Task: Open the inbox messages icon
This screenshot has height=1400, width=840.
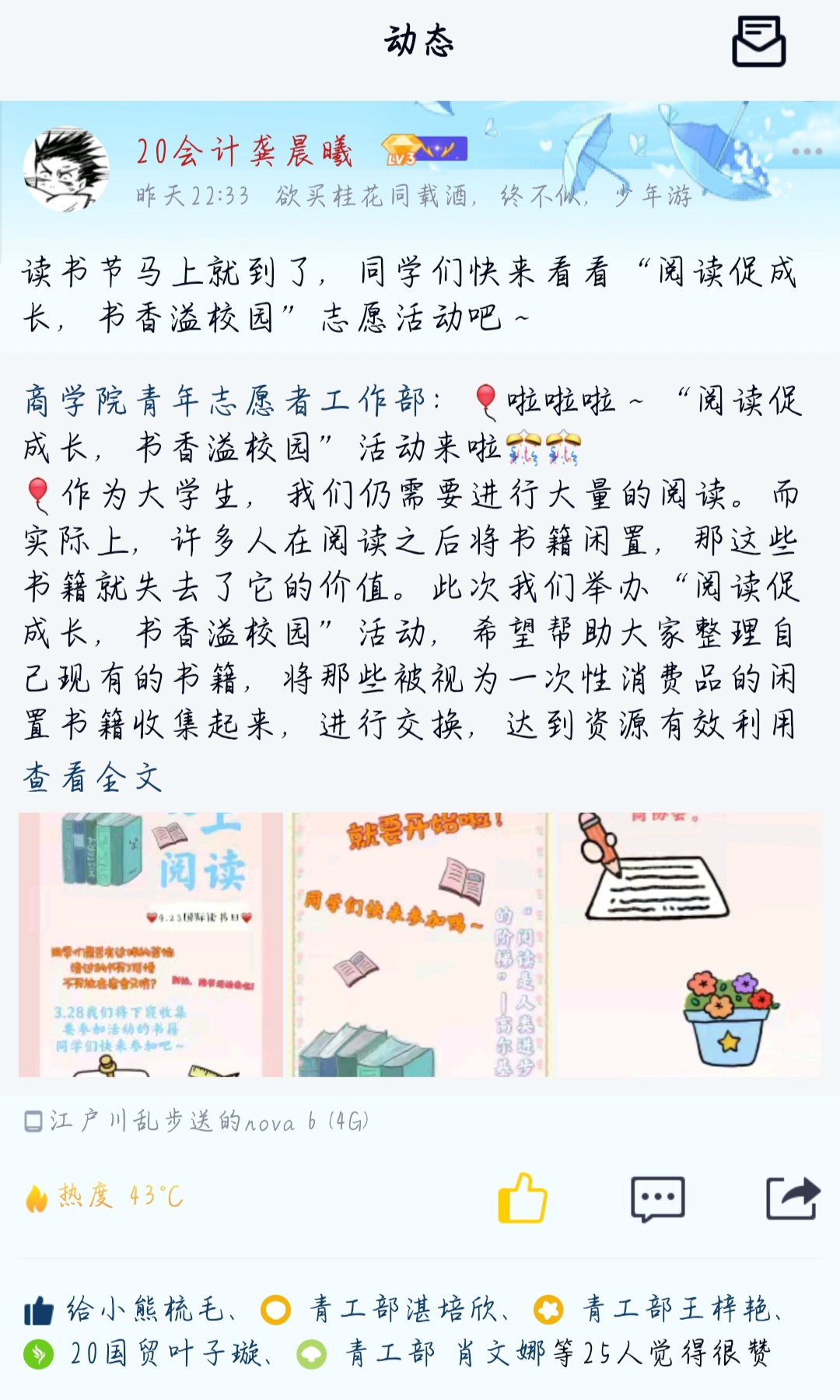Action: pos(758,42)
